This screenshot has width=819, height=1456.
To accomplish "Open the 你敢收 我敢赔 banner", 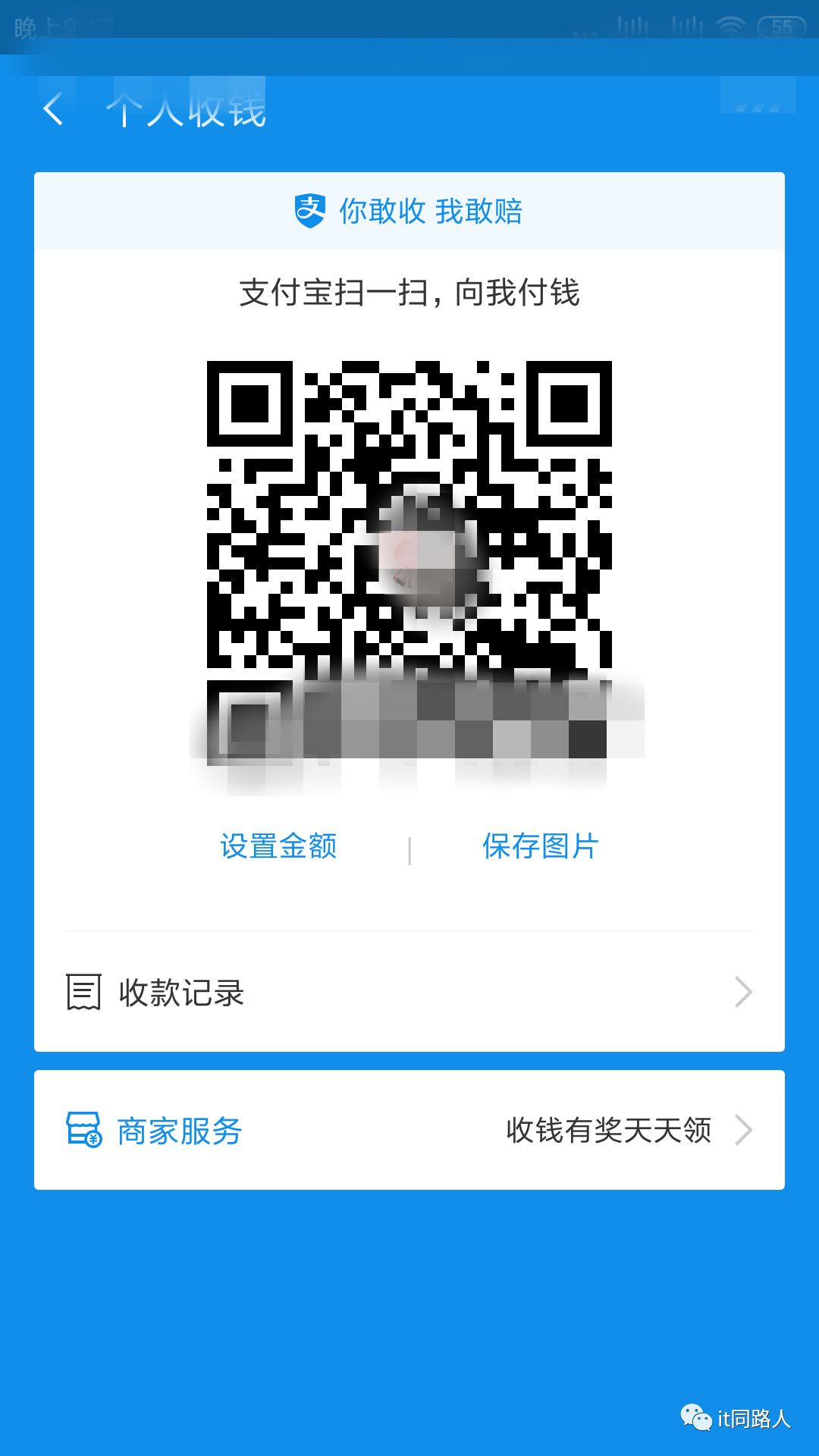I will pos(409,211).
